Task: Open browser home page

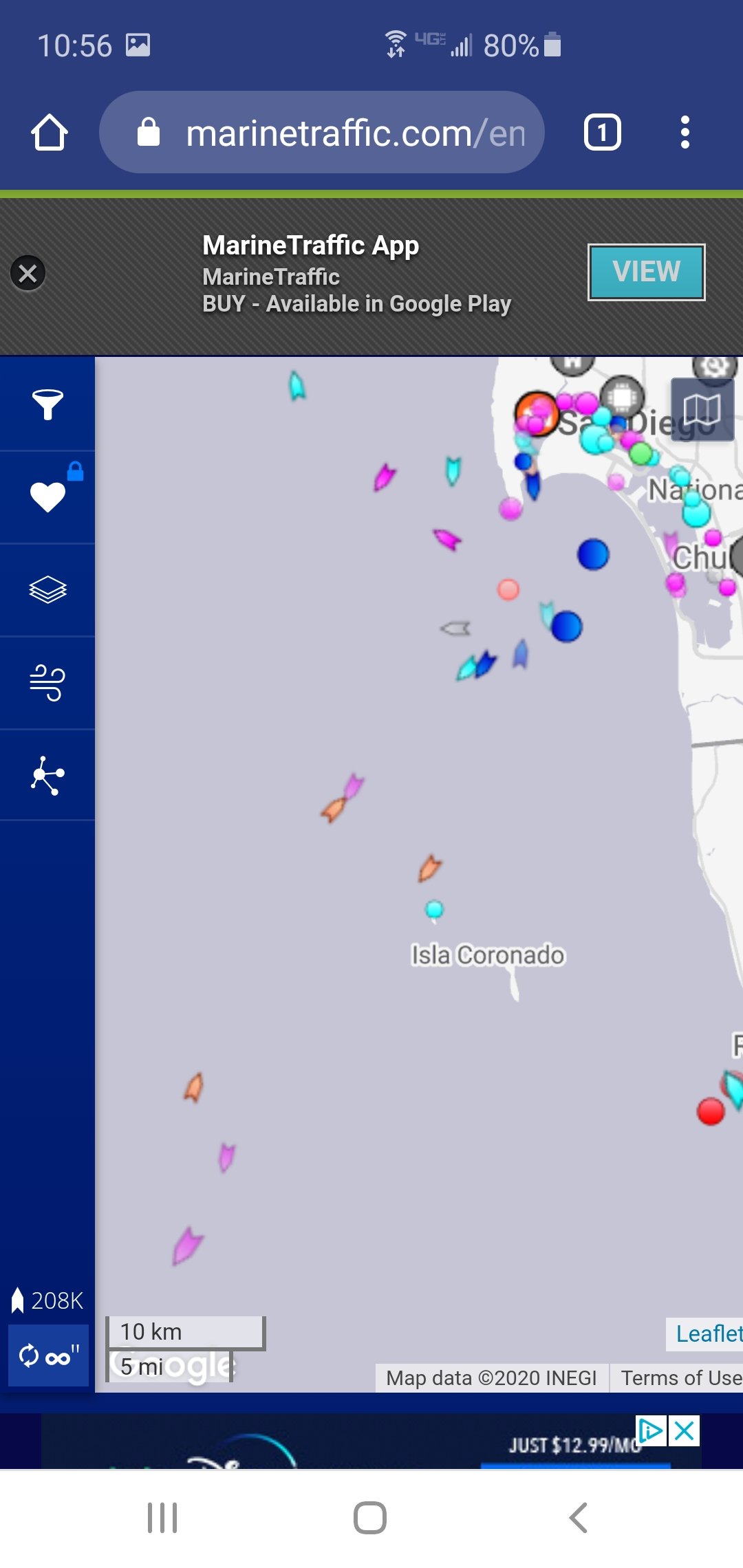Action: 50,132
